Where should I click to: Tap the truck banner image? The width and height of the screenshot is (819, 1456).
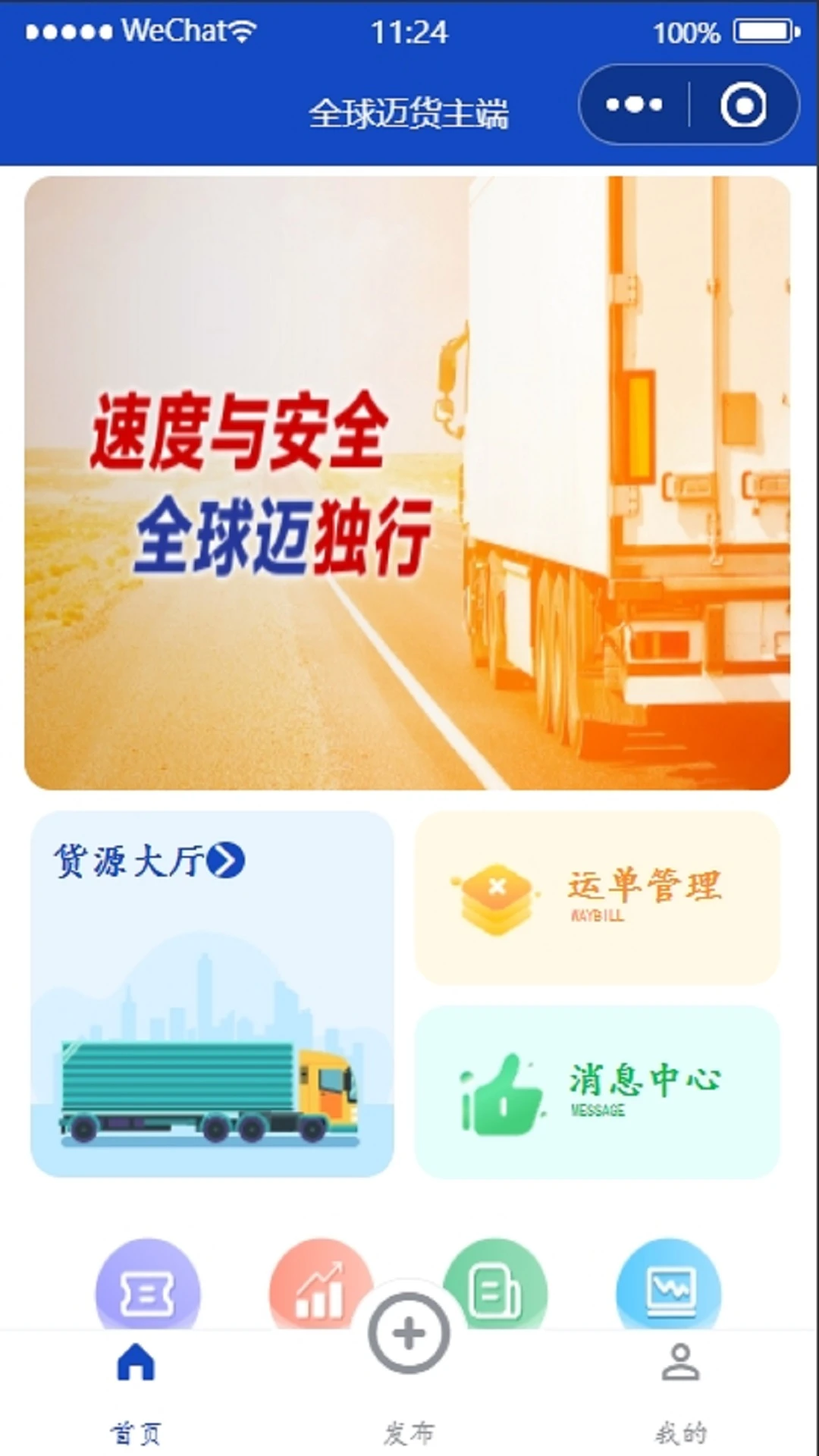409,482
